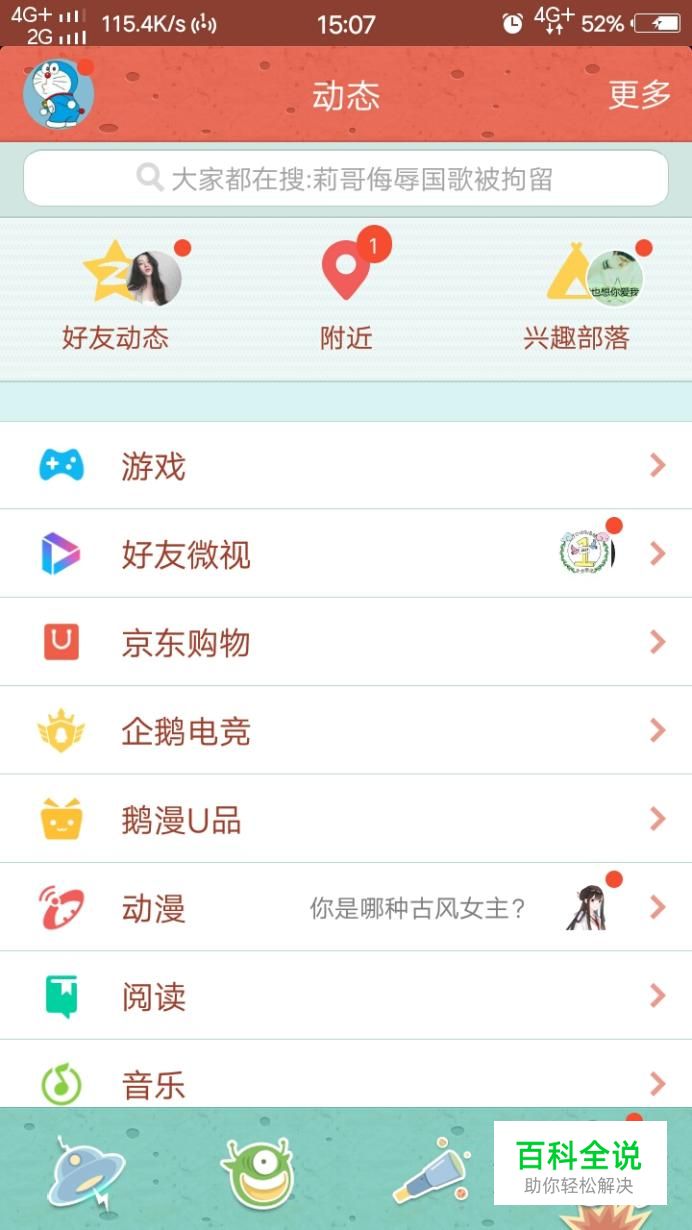Screen dimensions: 692x1230
Task: Open 好友动态 friends feed
Action: tap(116, 296)
